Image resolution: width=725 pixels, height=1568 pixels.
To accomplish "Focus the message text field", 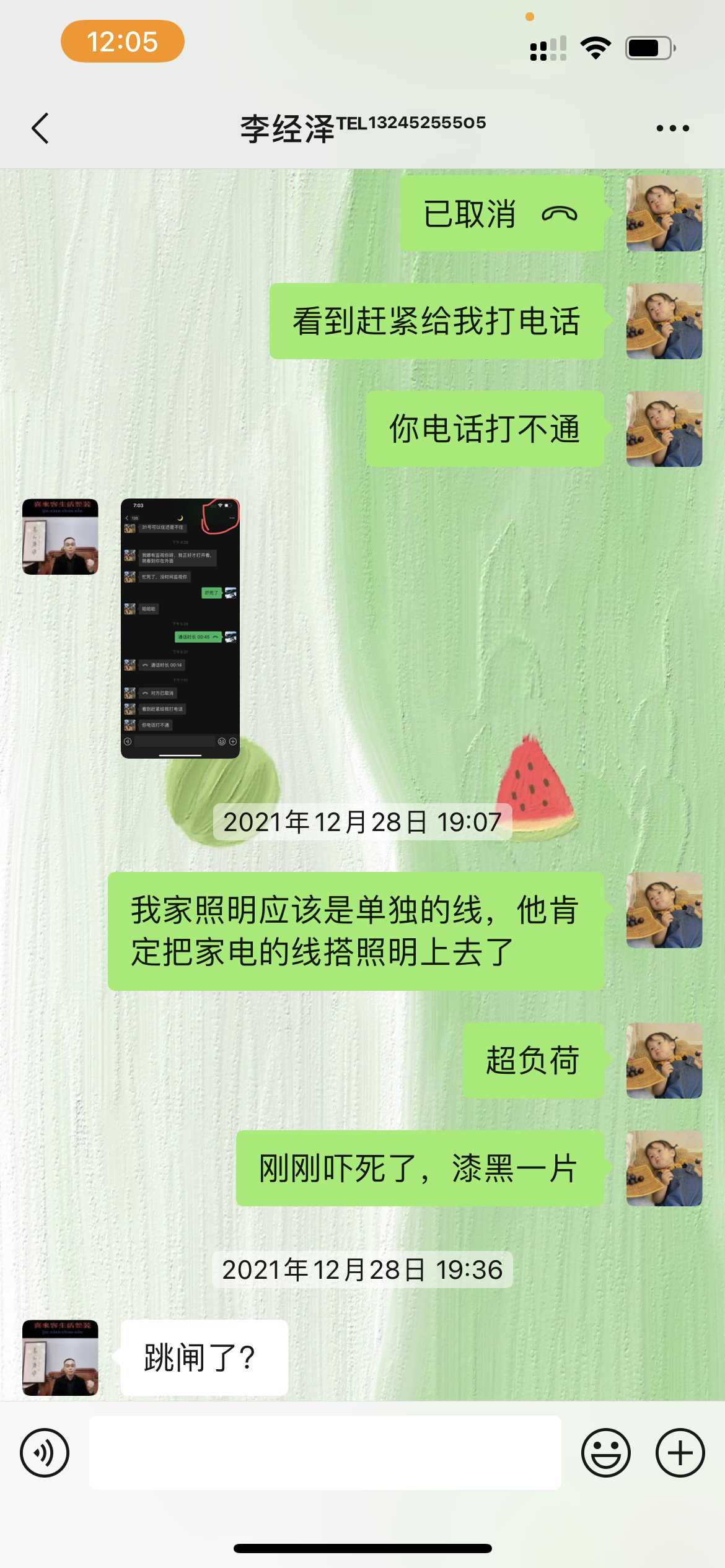I will (x=325, y=1452).
